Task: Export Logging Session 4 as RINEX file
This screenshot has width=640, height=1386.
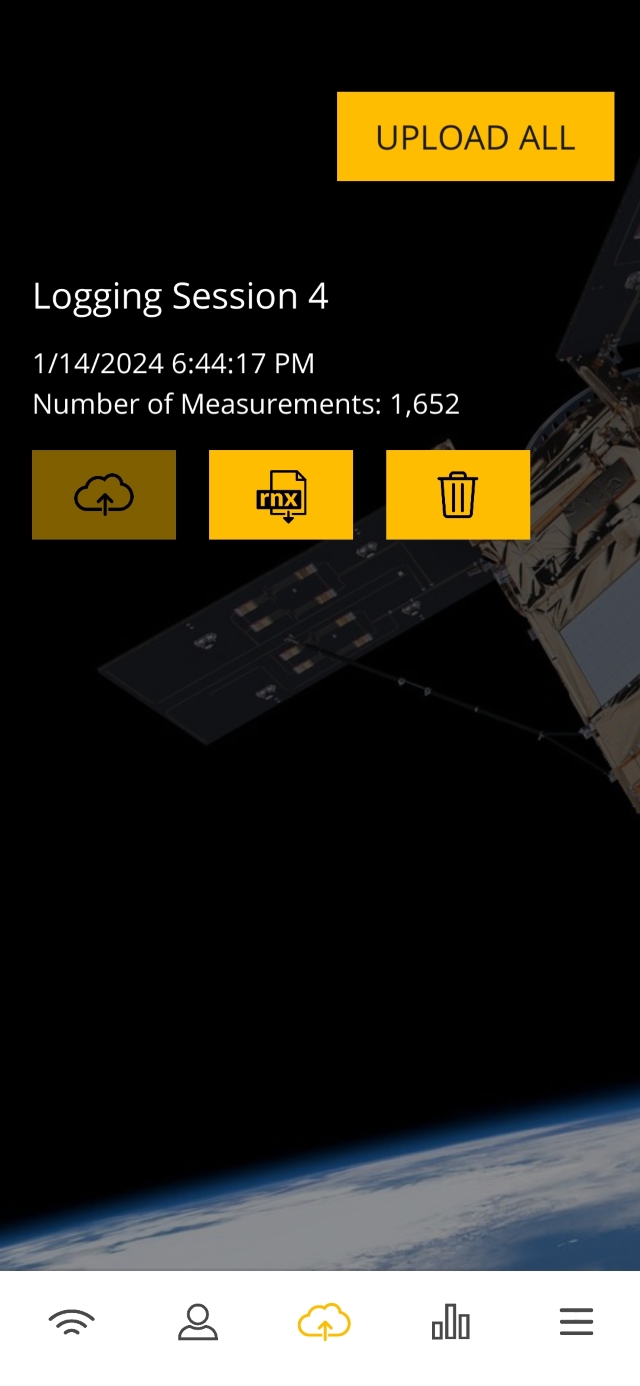Action: tap(281, 495)
